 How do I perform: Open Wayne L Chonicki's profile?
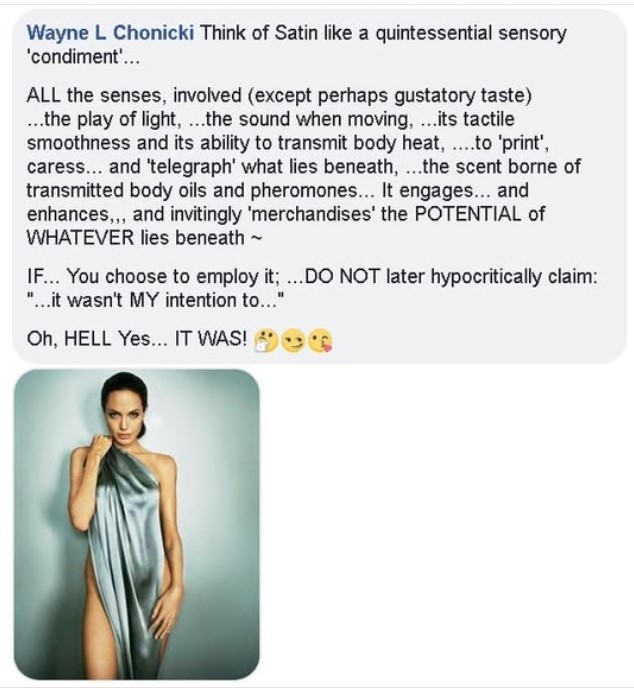[x=110, y=33]
